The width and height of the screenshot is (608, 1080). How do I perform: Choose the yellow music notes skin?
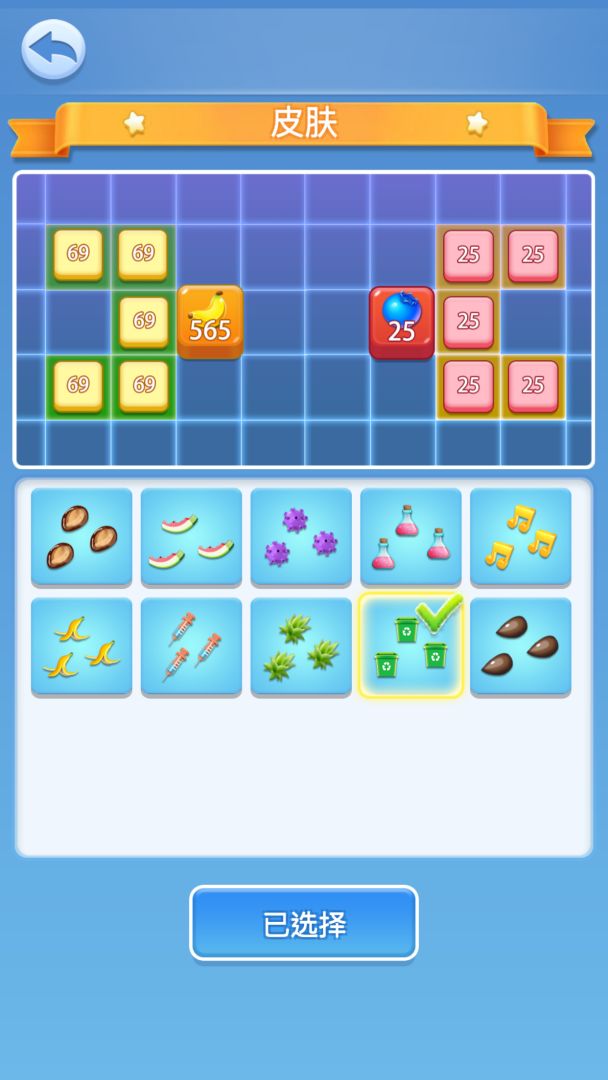[521, 536]
